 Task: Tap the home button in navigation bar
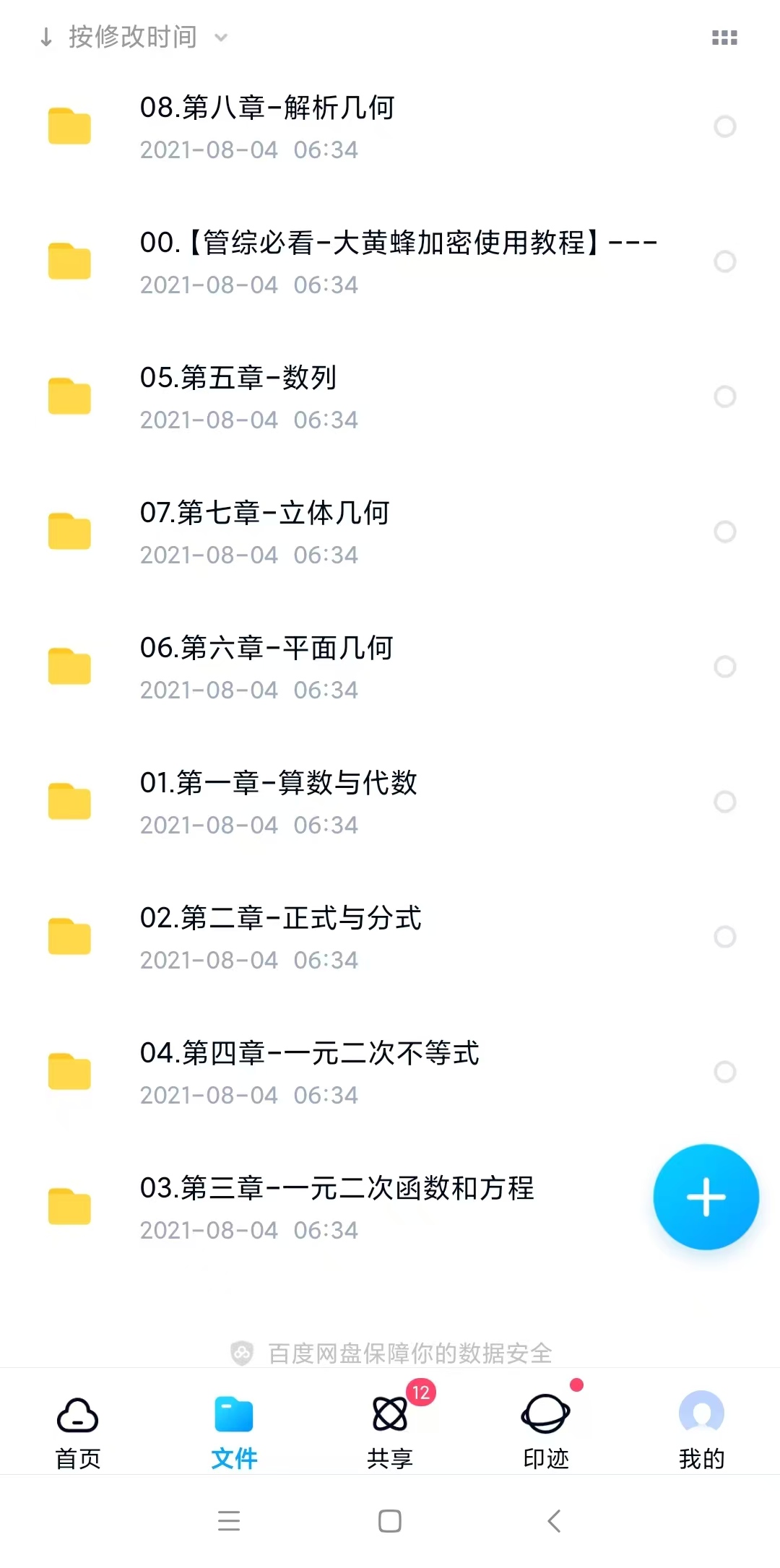(x=390, y=1522)
